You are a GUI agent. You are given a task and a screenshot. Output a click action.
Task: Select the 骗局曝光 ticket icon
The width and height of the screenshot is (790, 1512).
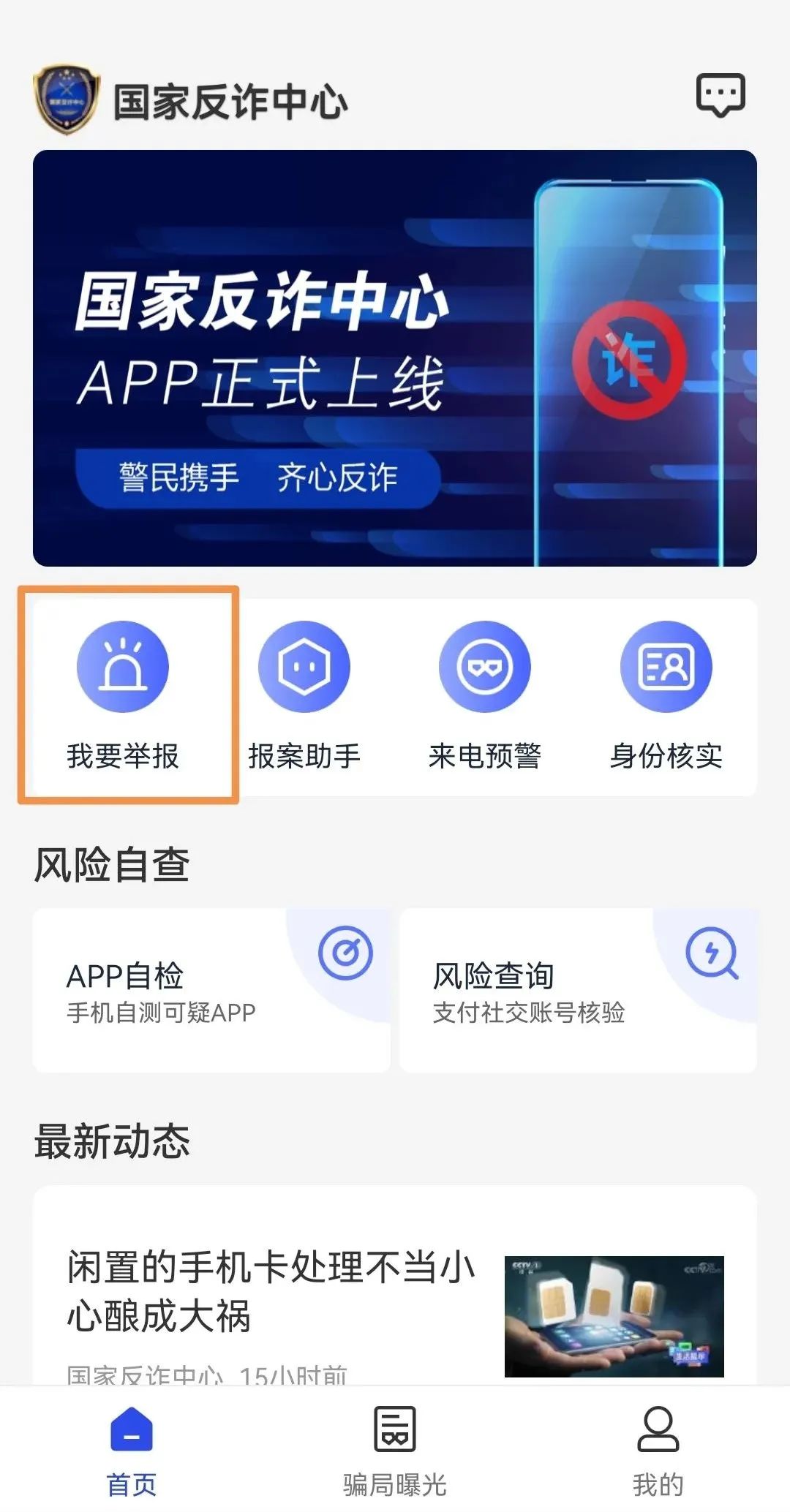pyautogui.click(x=394, y=1432)
